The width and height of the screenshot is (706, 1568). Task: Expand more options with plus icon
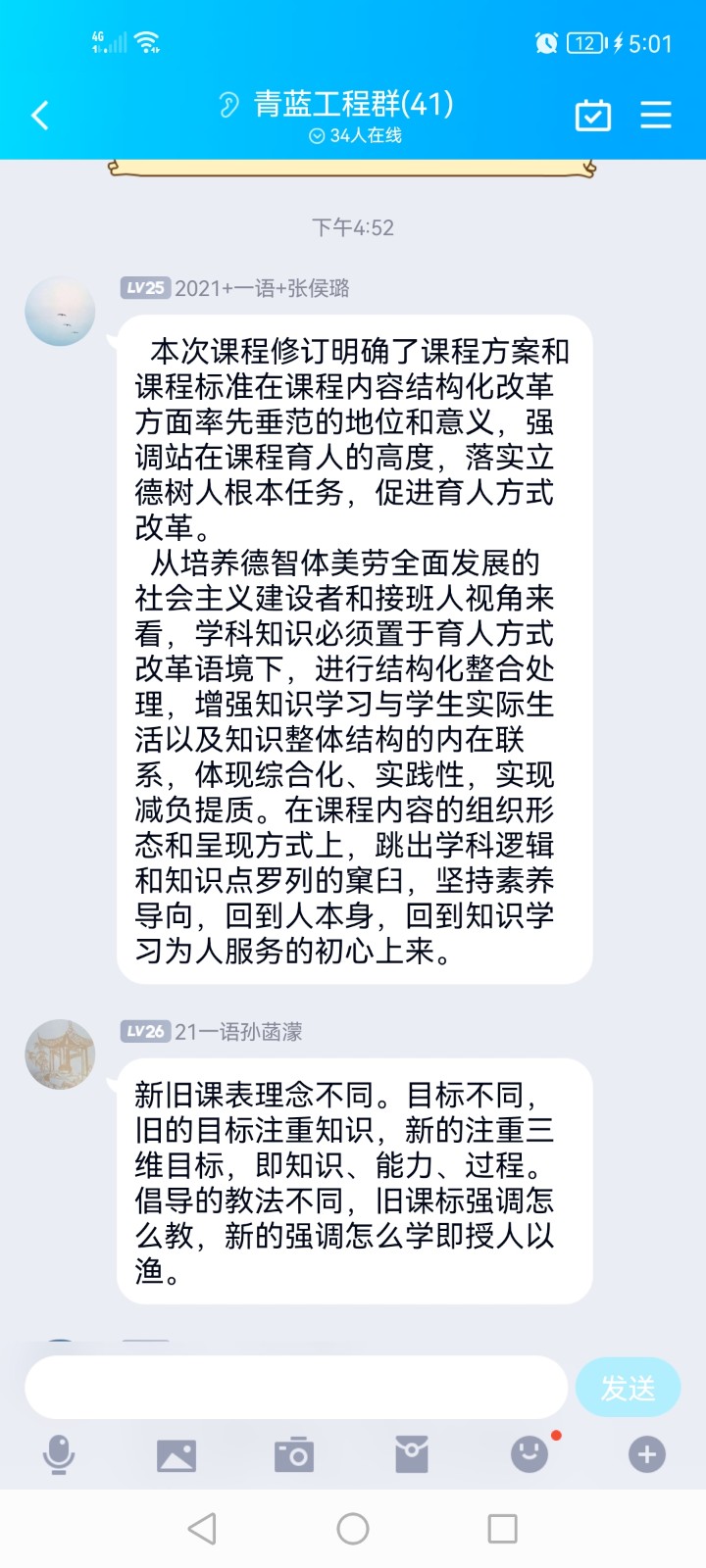click(647, 1455)
